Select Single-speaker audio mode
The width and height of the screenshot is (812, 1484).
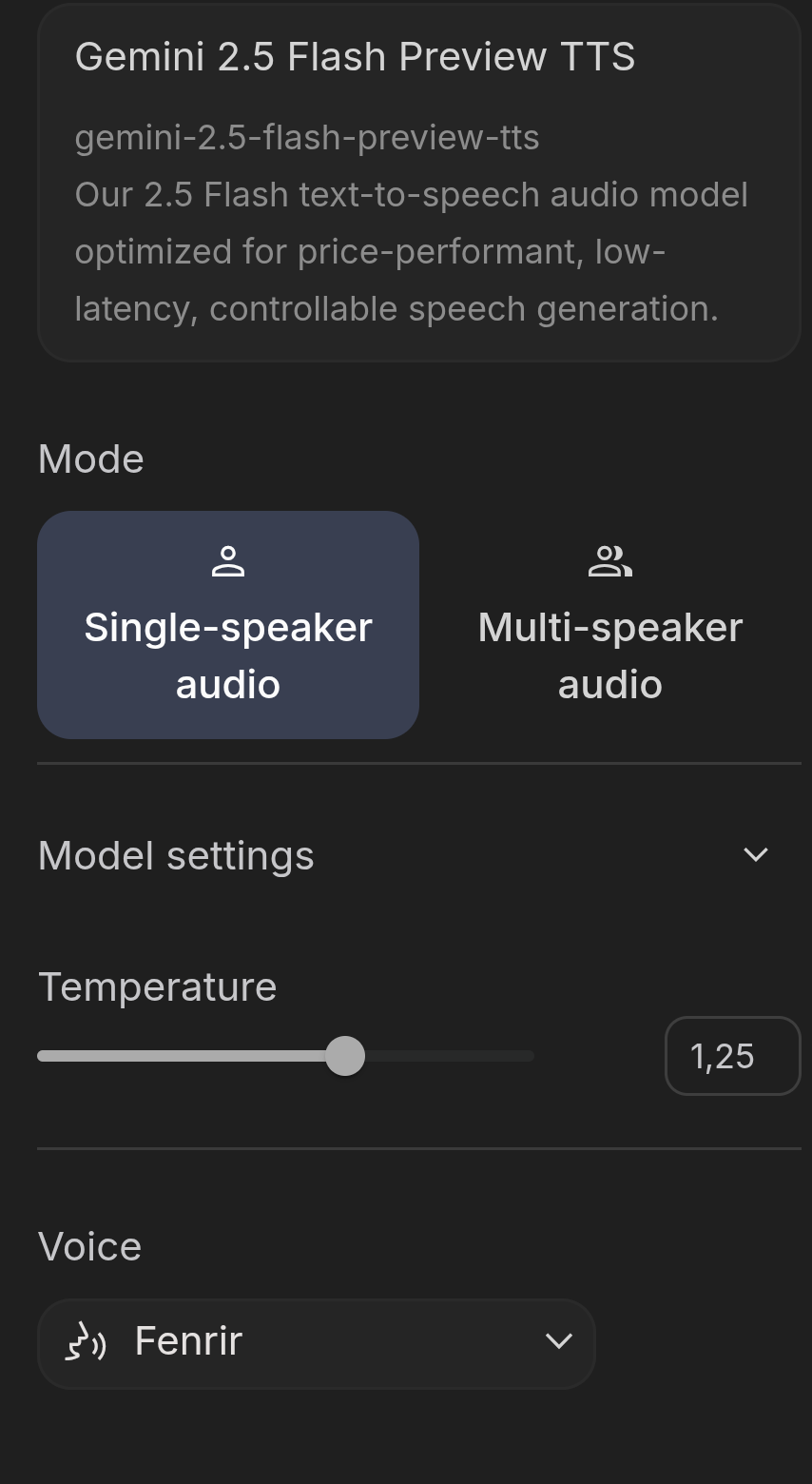tap(228, 625)
